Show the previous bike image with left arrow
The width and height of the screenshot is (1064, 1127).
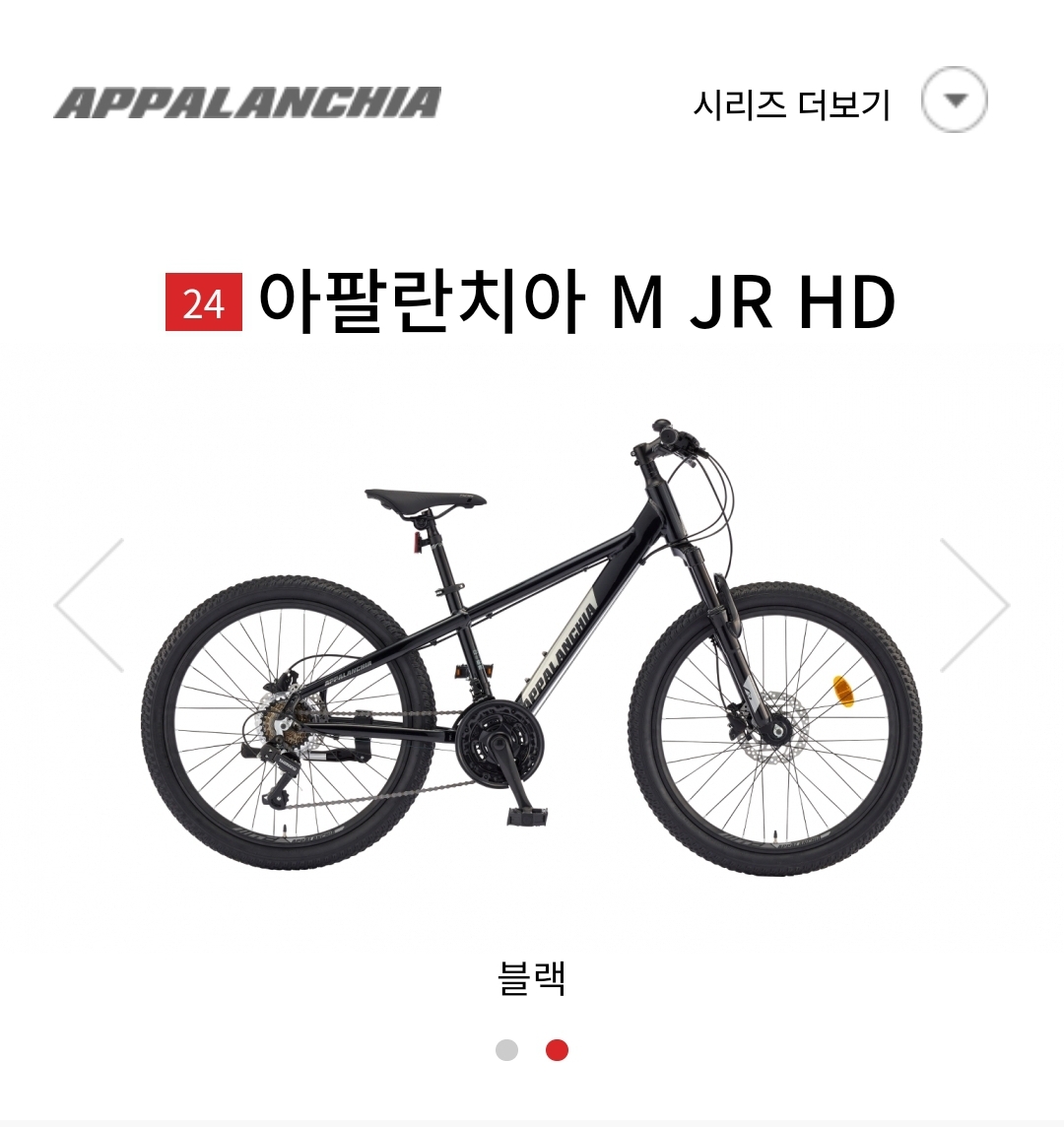tap(90, 605)
